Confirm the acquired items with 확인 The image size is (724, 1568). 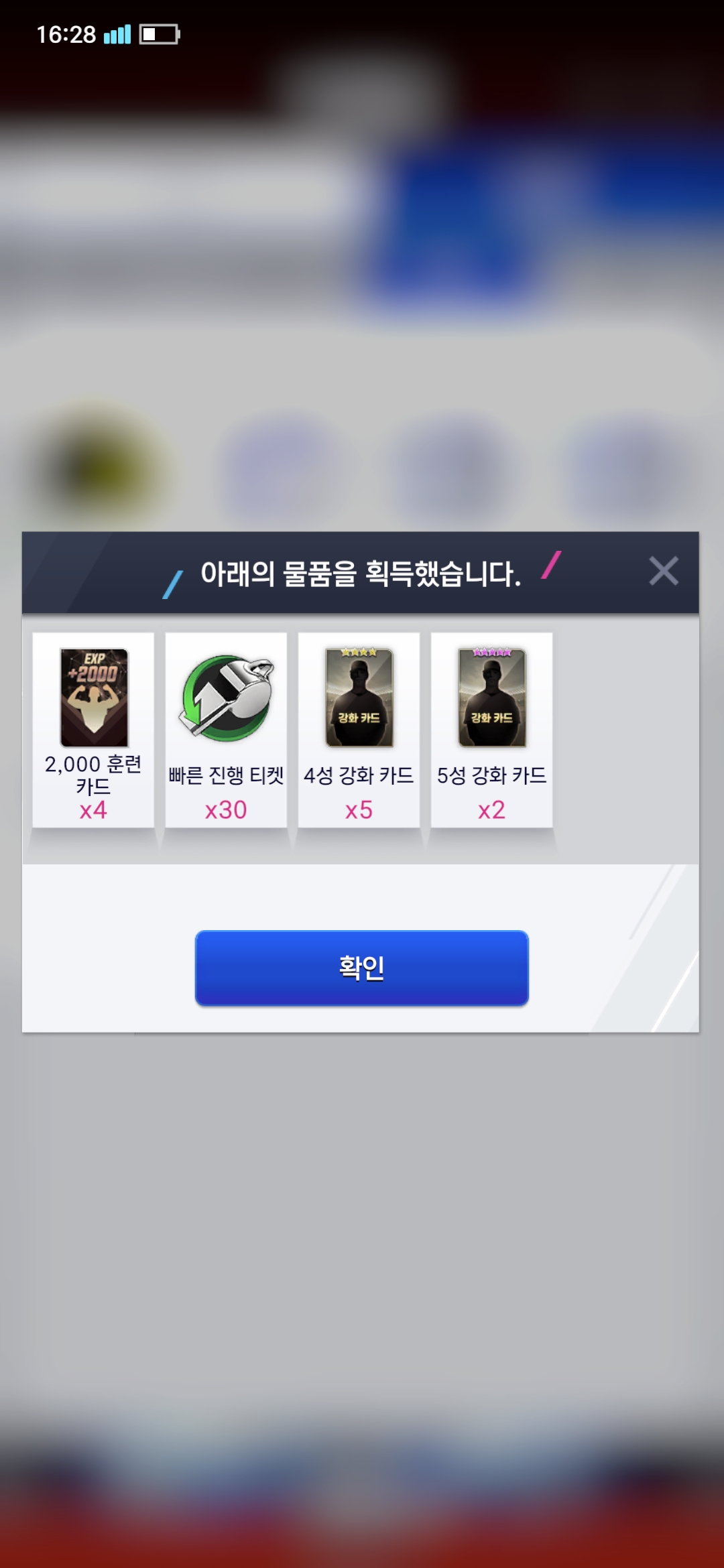(x=361, y=968)
